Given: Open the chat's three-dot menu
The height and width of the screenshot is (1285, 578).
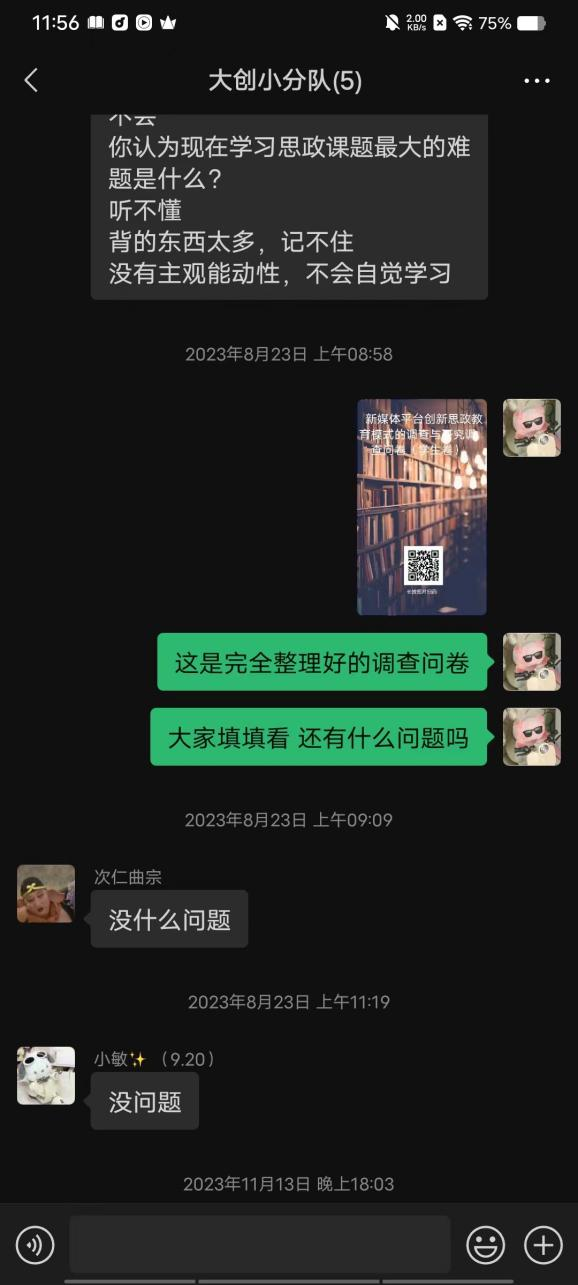Looking at the screenshot, I should (537, 81).
